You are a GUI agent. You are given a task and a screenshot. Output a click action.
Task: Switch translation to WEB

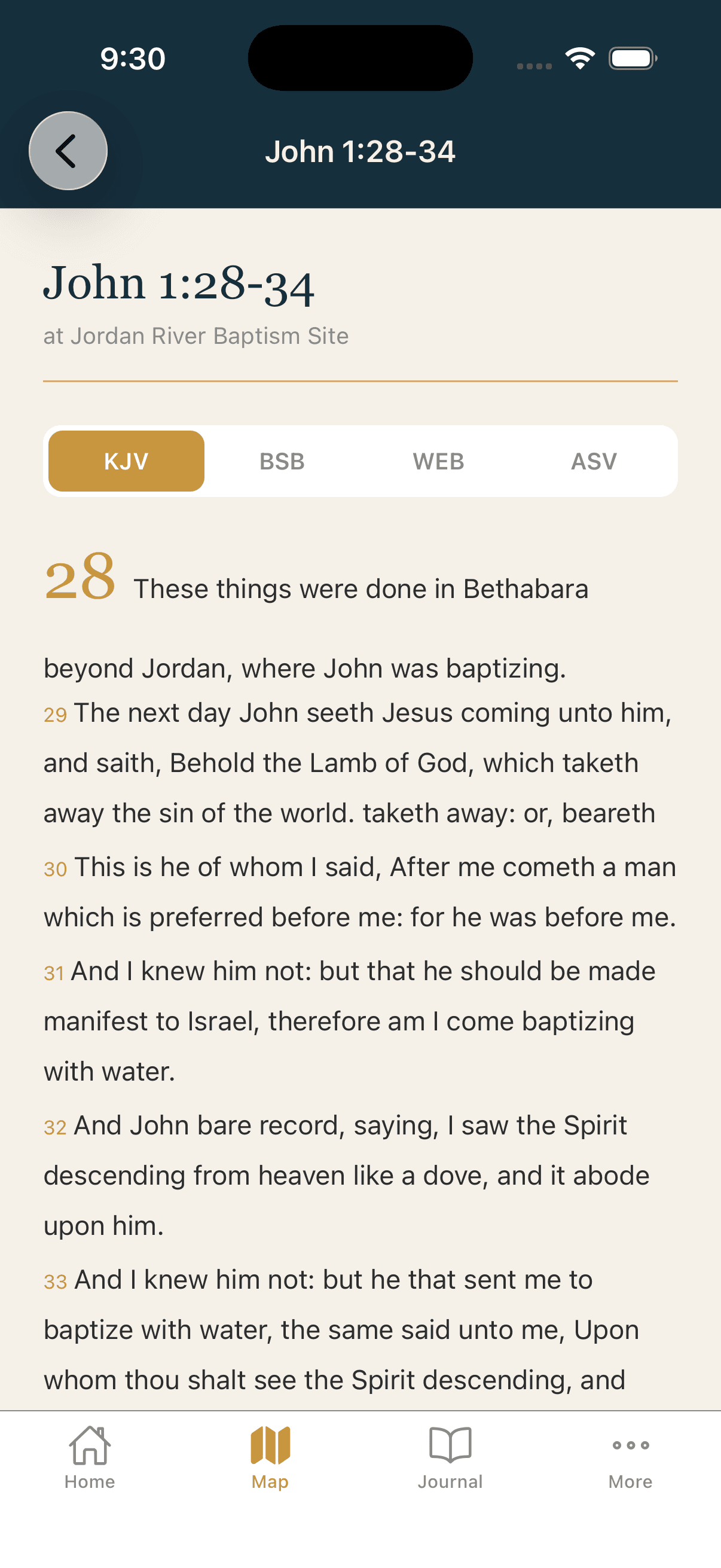pyautogui.click(x=438, y=461)
